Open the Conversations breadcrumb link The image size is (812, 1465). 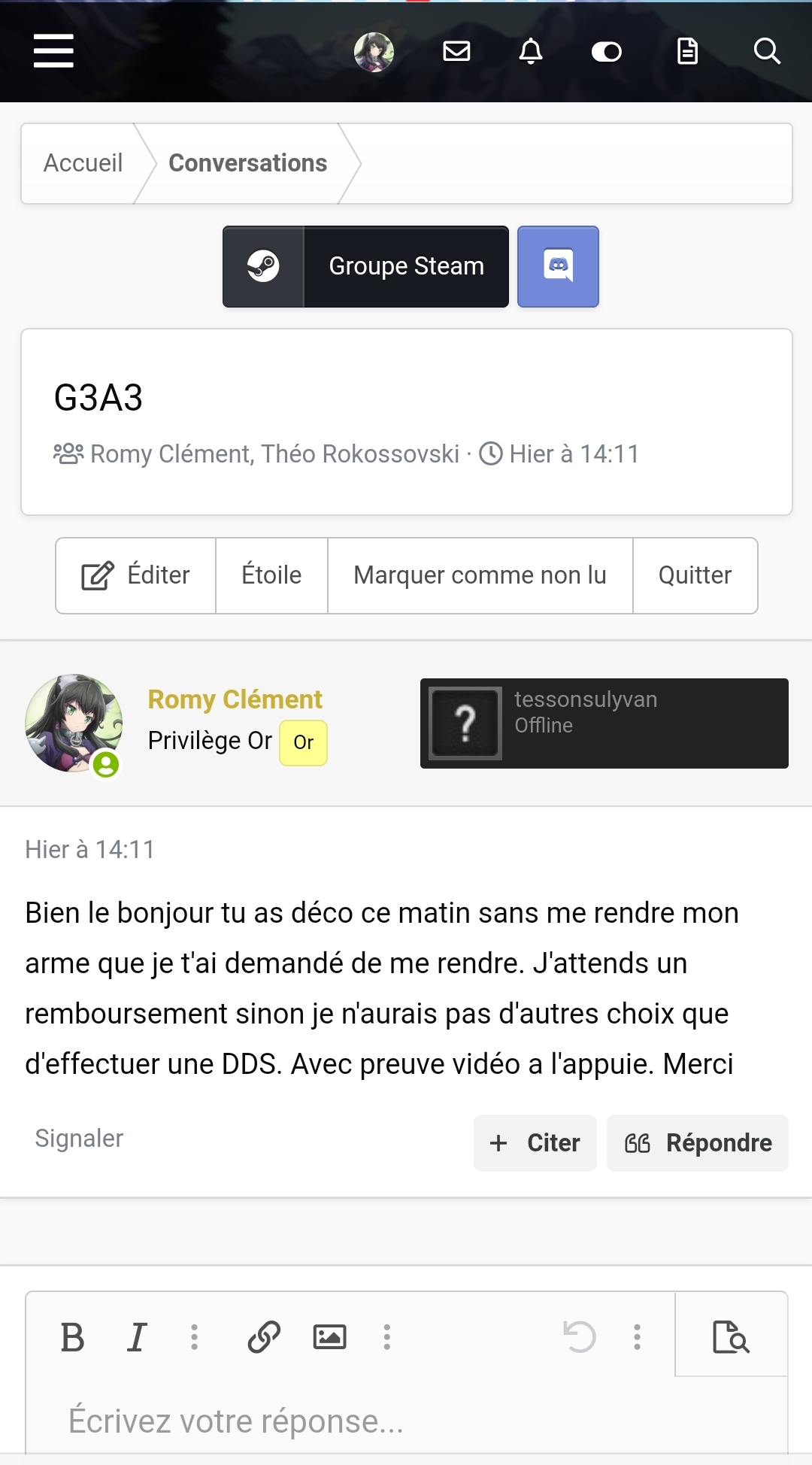(x=248, y=163)
